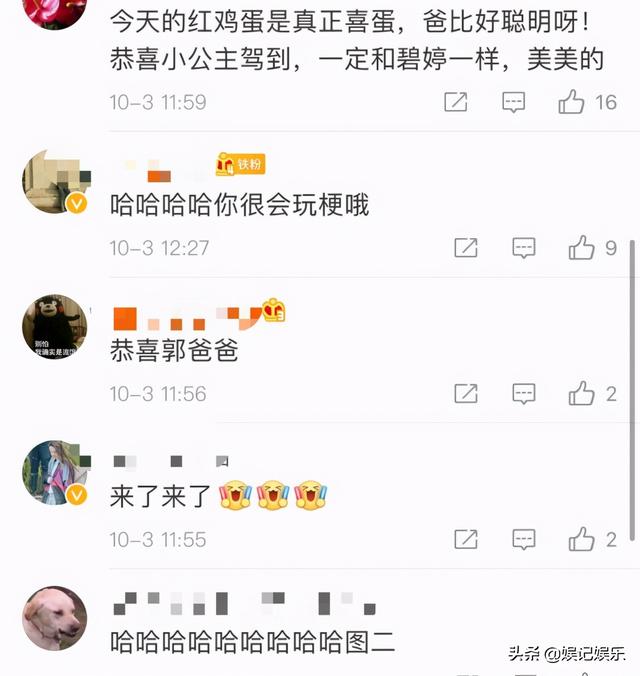Like the comment with 16 likes
The height and width of the screenshot is (676, 640).
click(572, 102)
